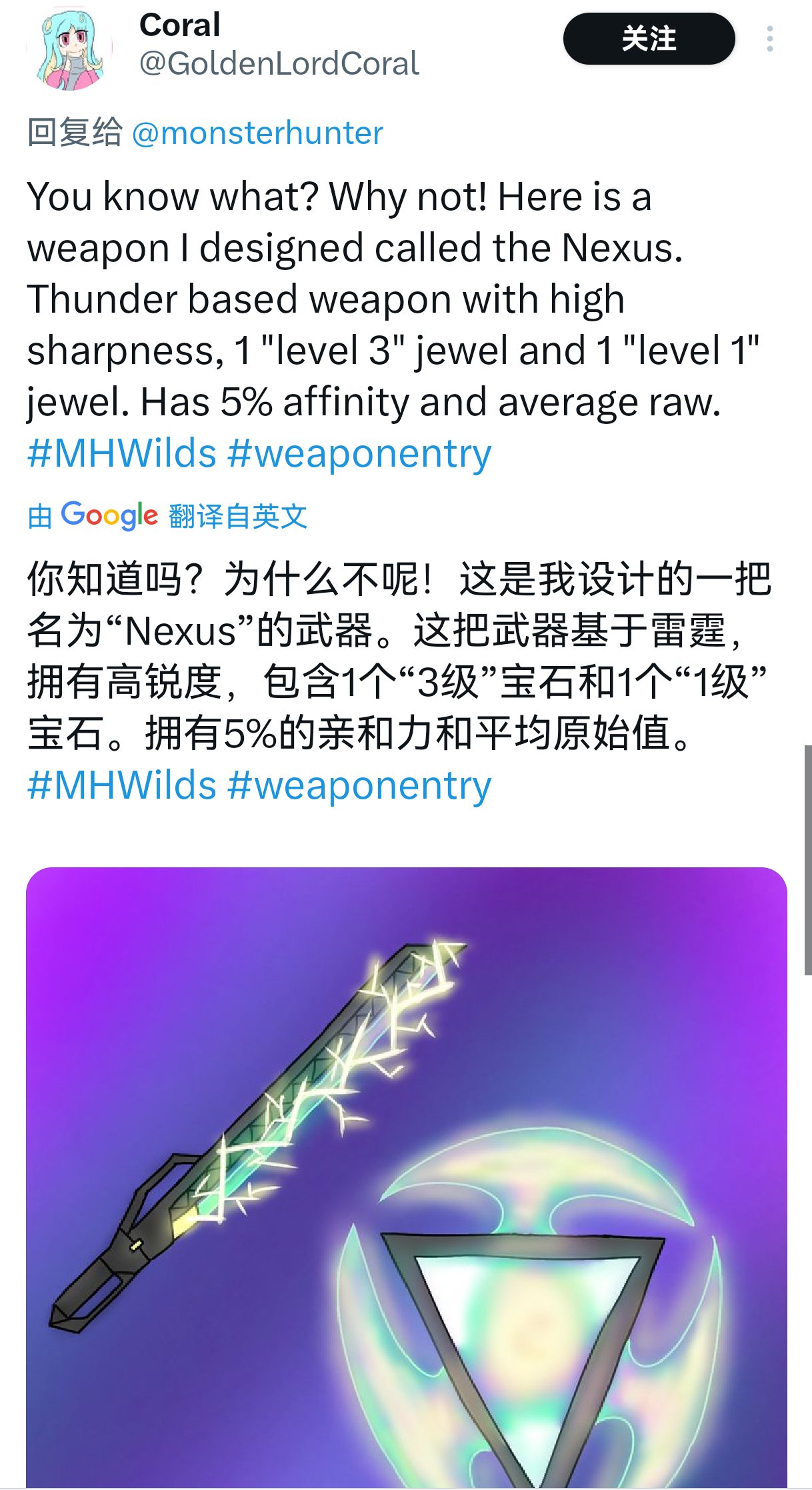The image size is (812, 1490).
Task: Open the tweet's overflow menu
Action: (x=769, y=39)
